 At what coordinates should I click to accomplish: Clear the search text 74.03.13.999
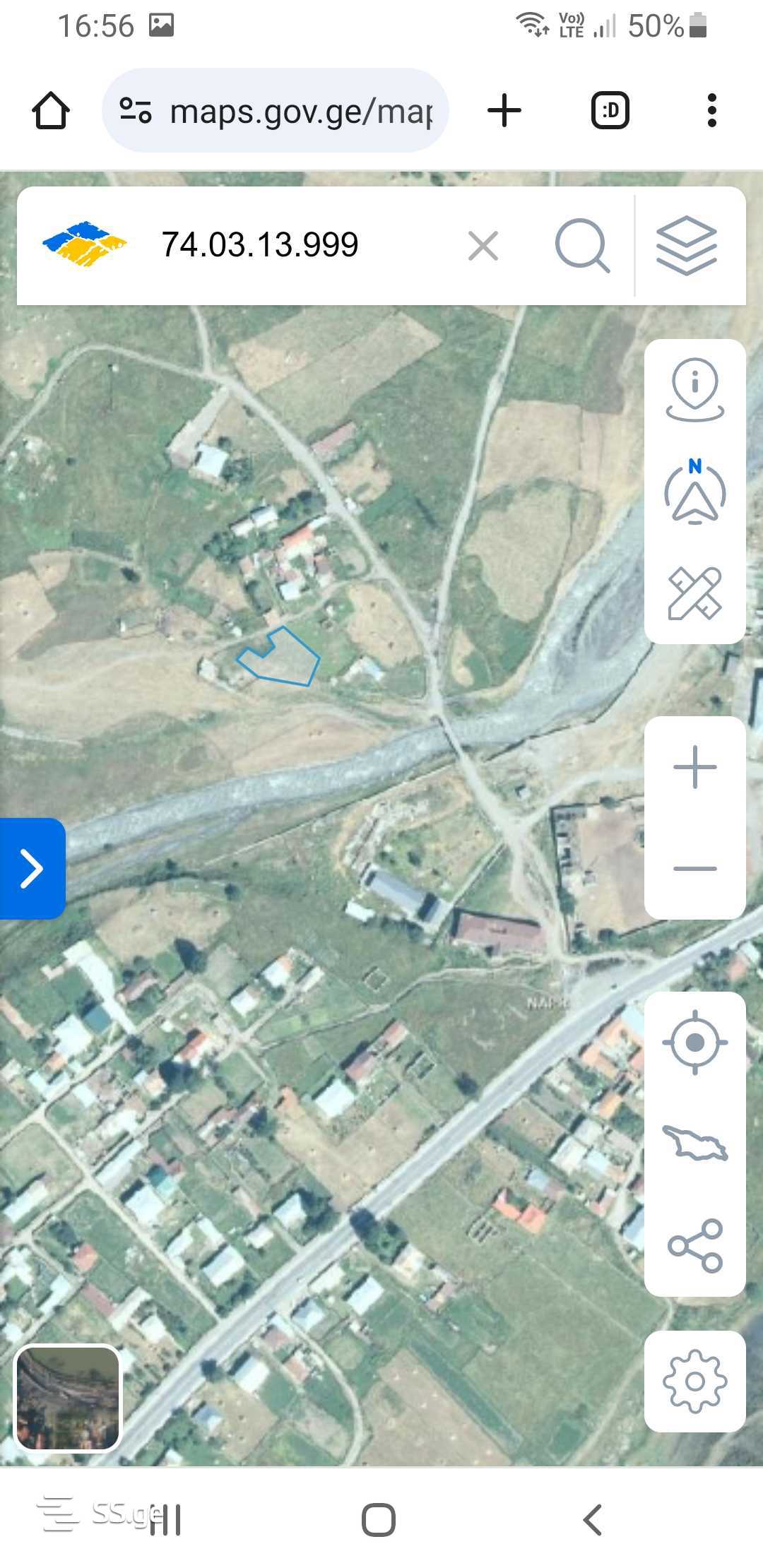pyautogui.click(x=483, y=246)
